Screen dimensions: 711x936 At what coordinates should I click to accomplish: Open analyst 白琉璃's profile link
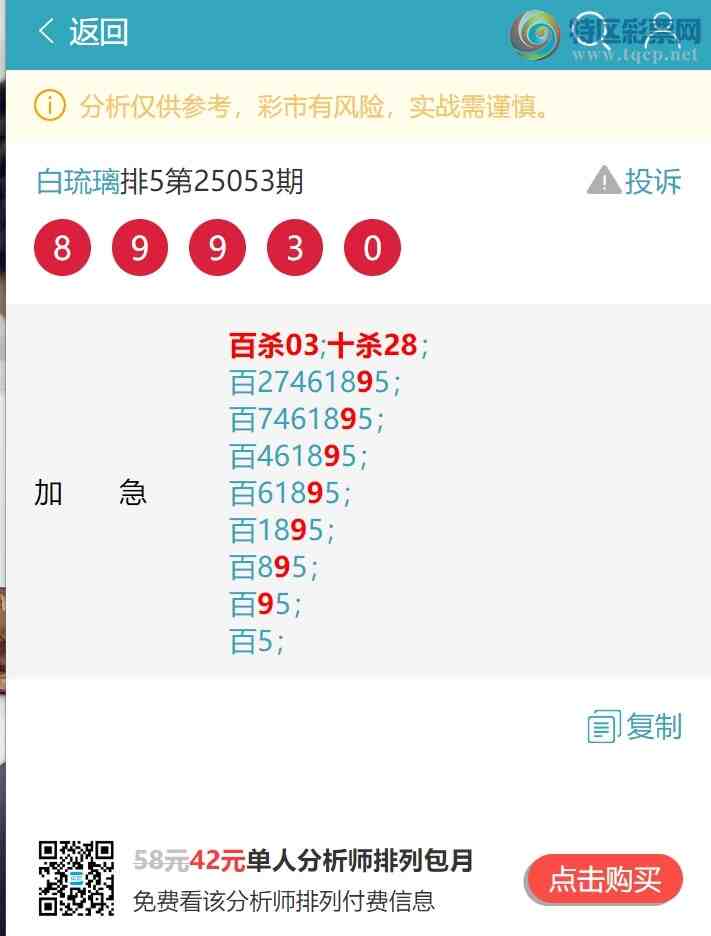[78, 182]
